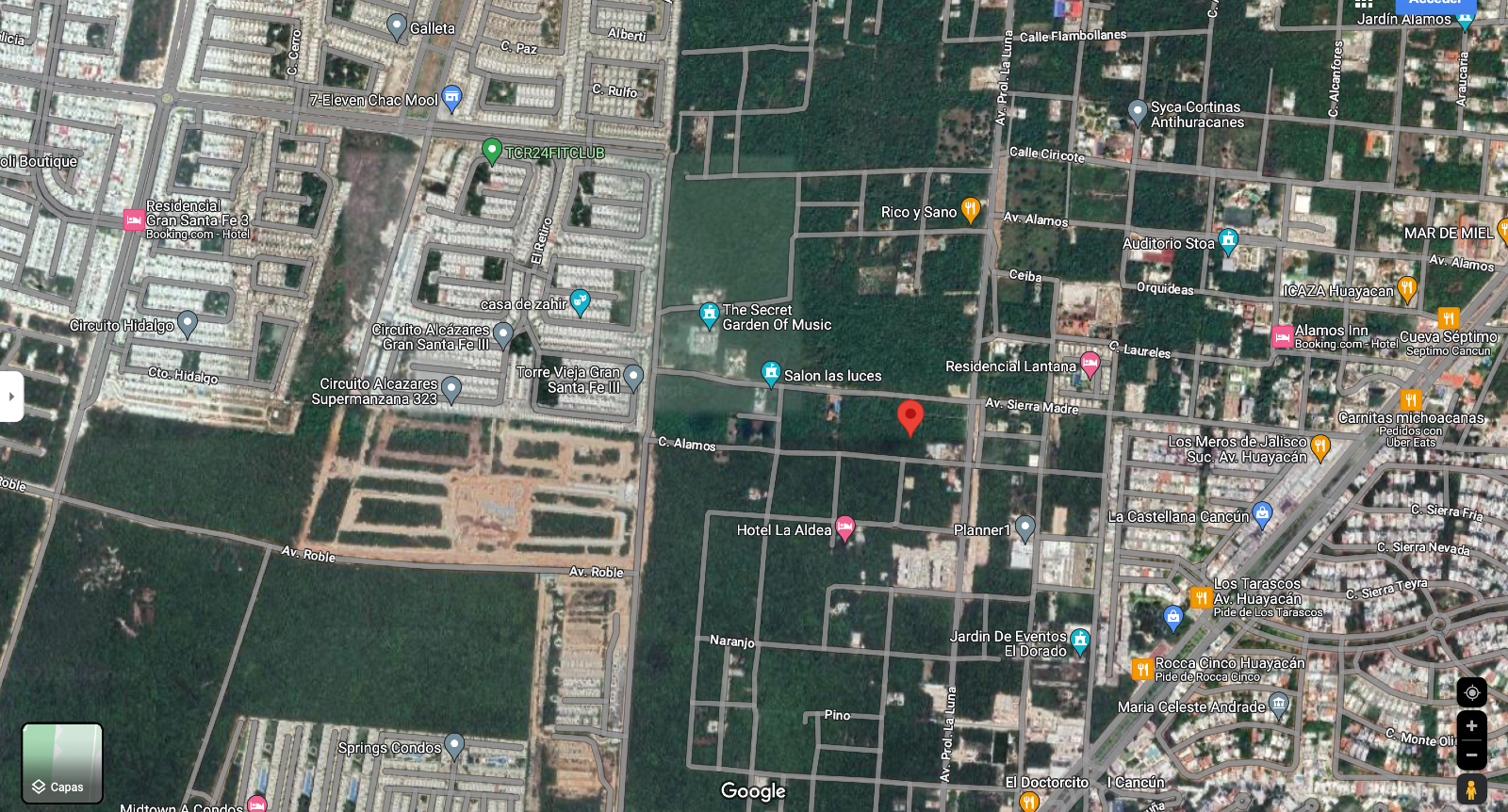1508x812 pixels.
Task: Select Springs Condos marker
Action: [x=454, y=746]
